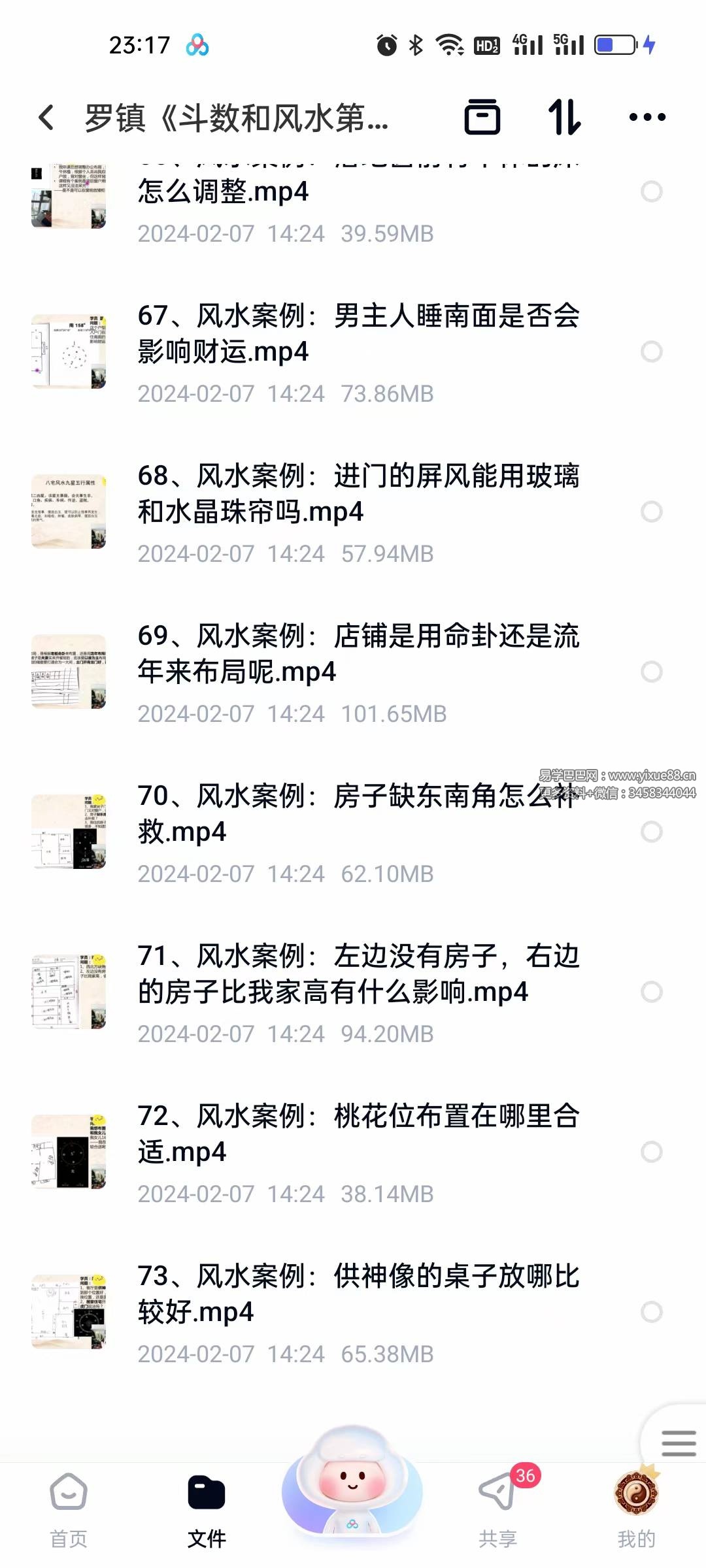
Task: Switch to the 我的 tab
Action: tap(636, 1511)
